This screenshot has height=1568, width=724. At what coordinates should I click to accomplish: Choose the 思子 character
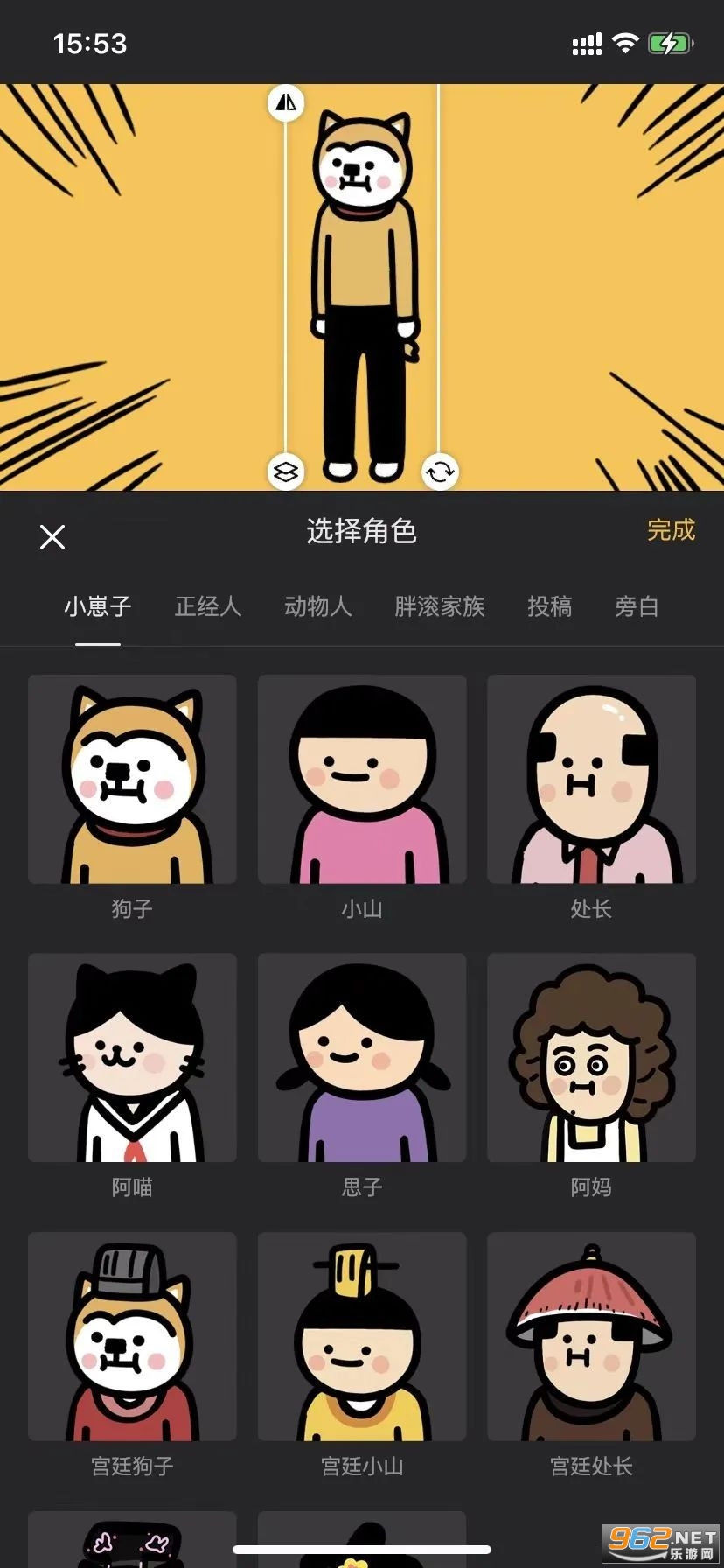[362, 1057]
